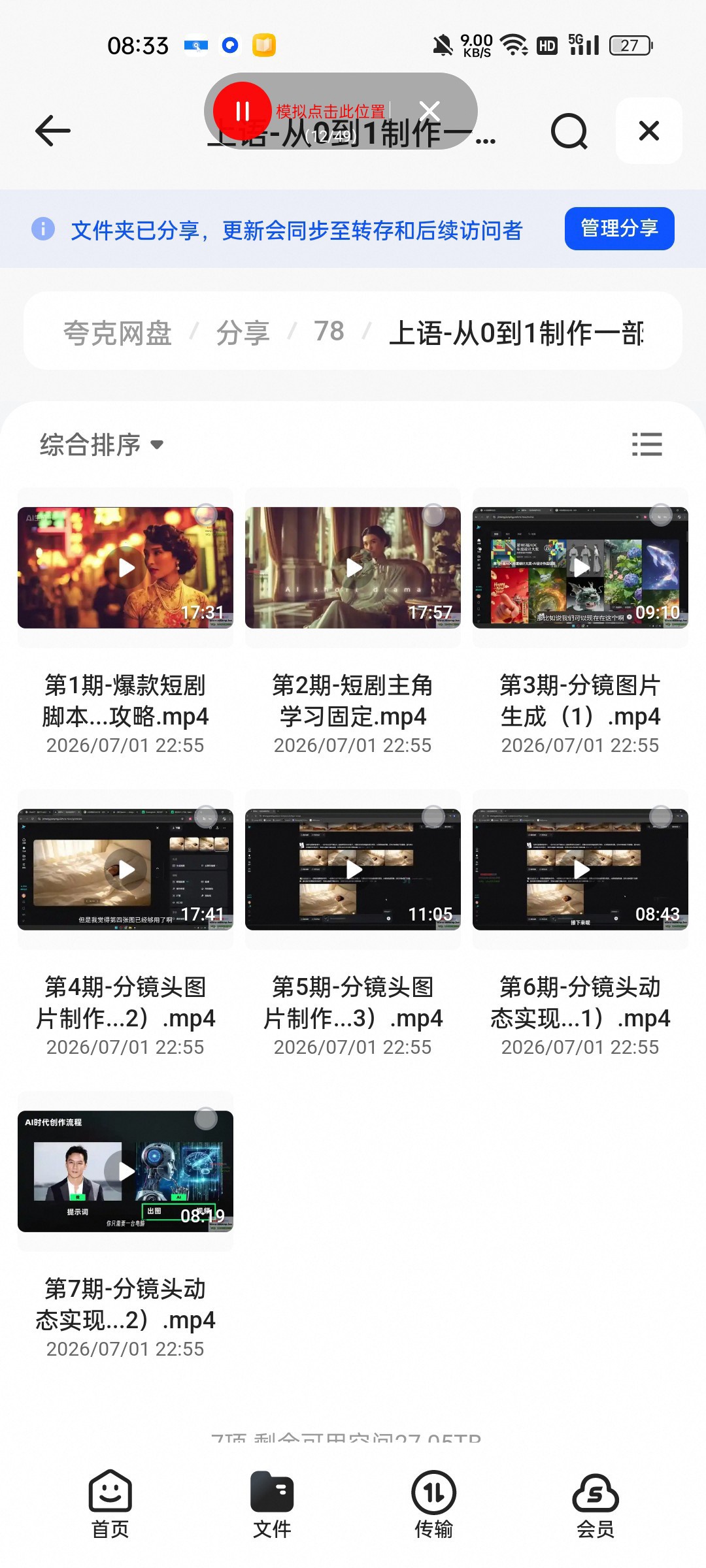Play 第1期-爆款短剧脚本 video

(x=126, y=568)
